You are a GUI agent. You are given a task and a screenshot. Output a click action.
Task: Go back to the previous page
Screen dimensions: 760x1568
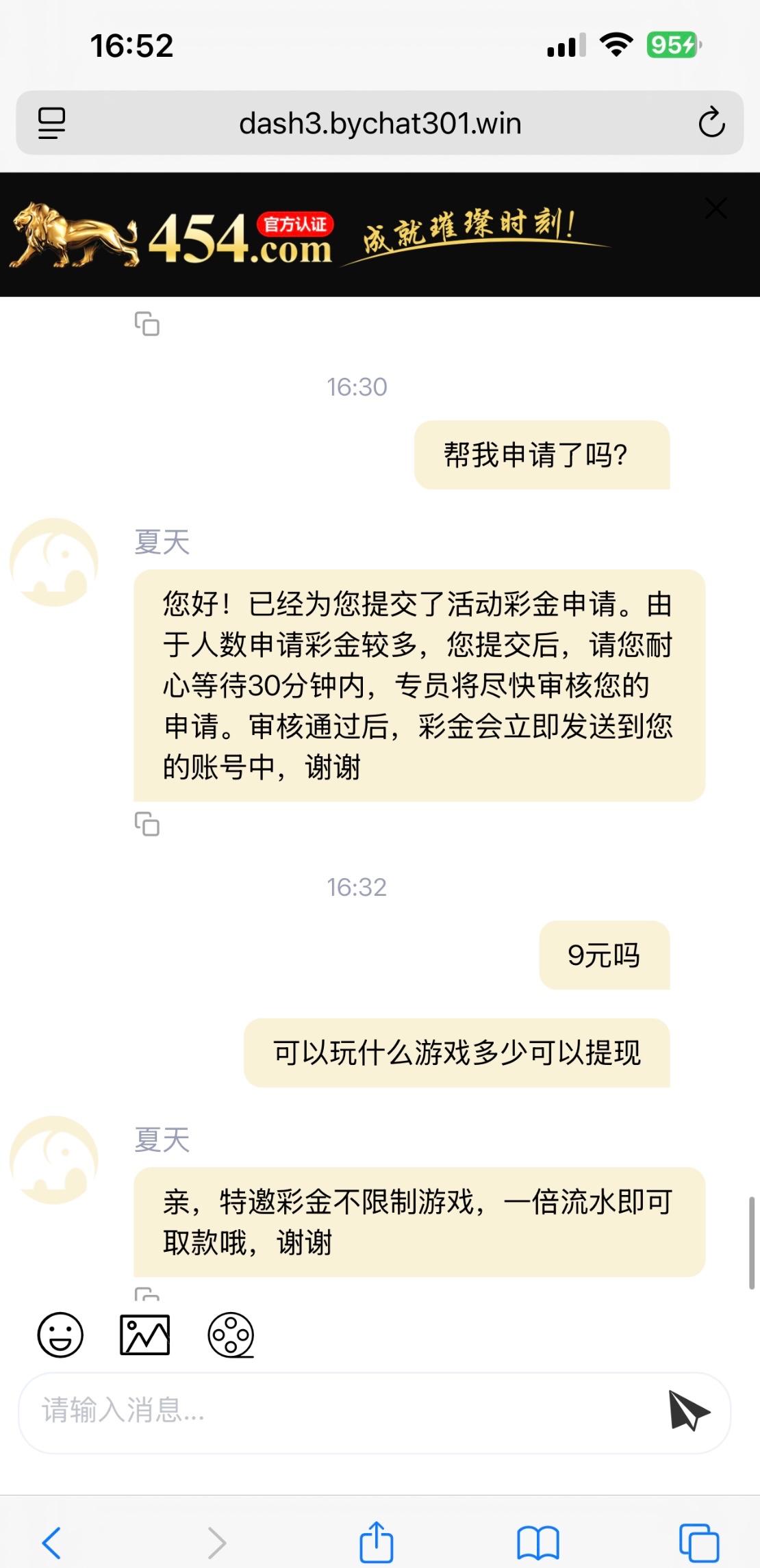click(52, 1543)
